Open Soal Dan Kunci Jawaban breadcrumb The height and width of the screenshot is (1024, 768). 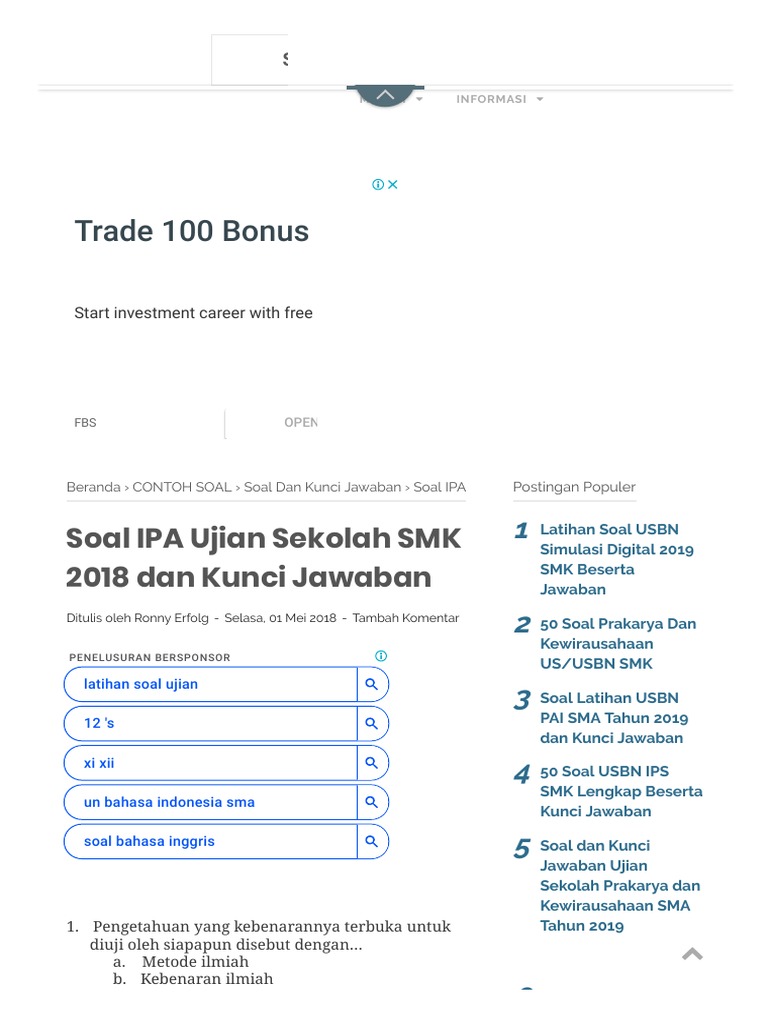(x=323, y=487)
